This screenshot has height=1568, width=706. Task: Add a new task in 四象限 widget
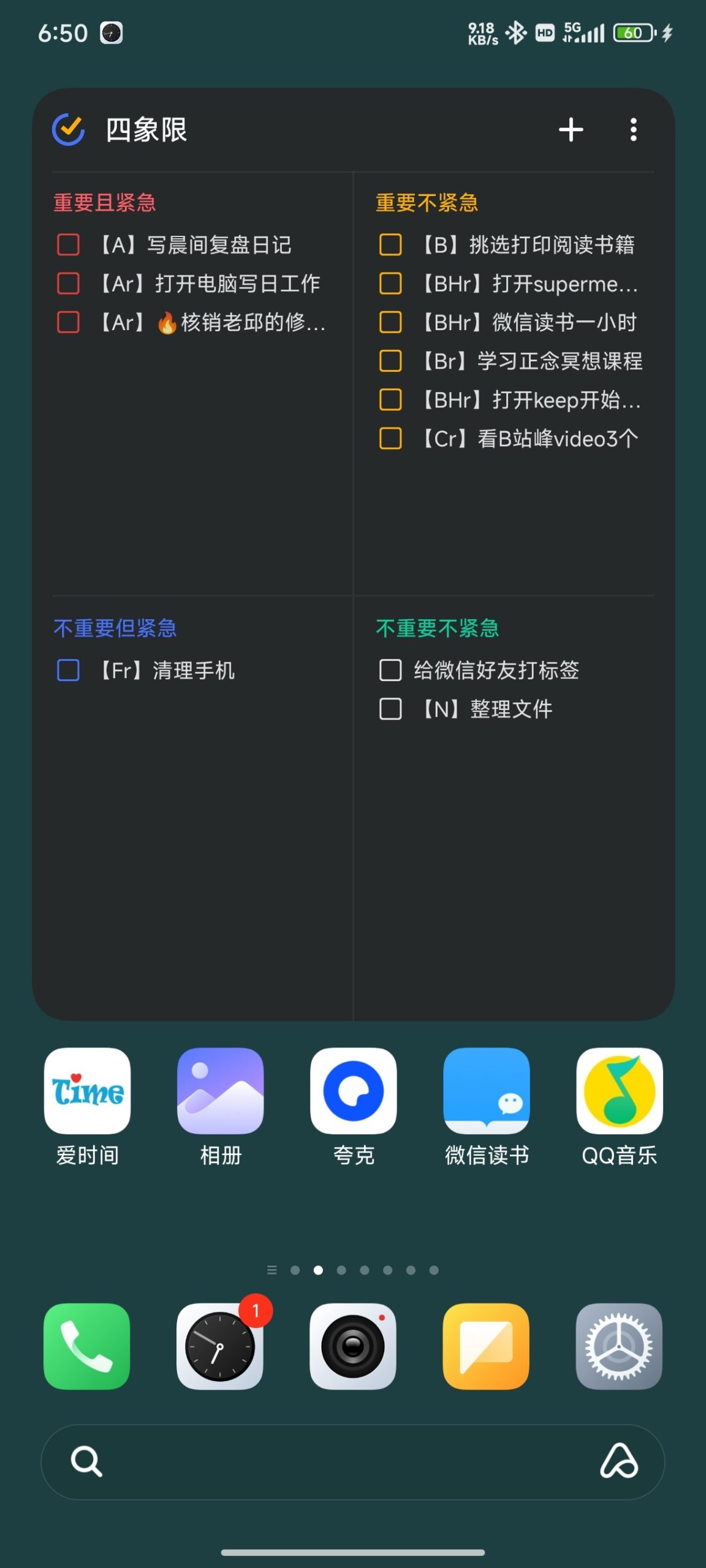point(571,130)
